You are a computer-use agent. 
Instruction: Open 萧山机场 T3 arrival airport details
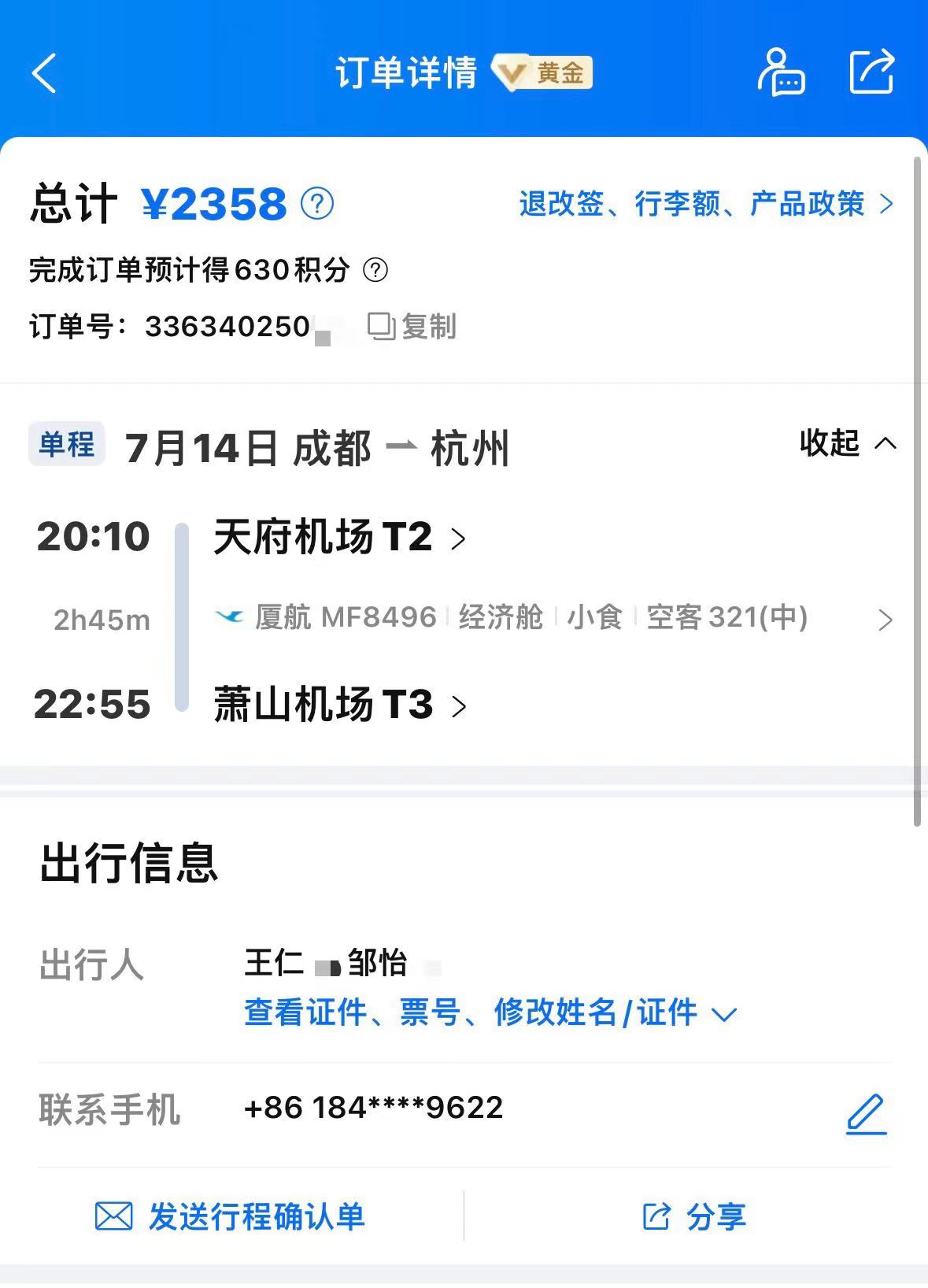tap(339, 705)
